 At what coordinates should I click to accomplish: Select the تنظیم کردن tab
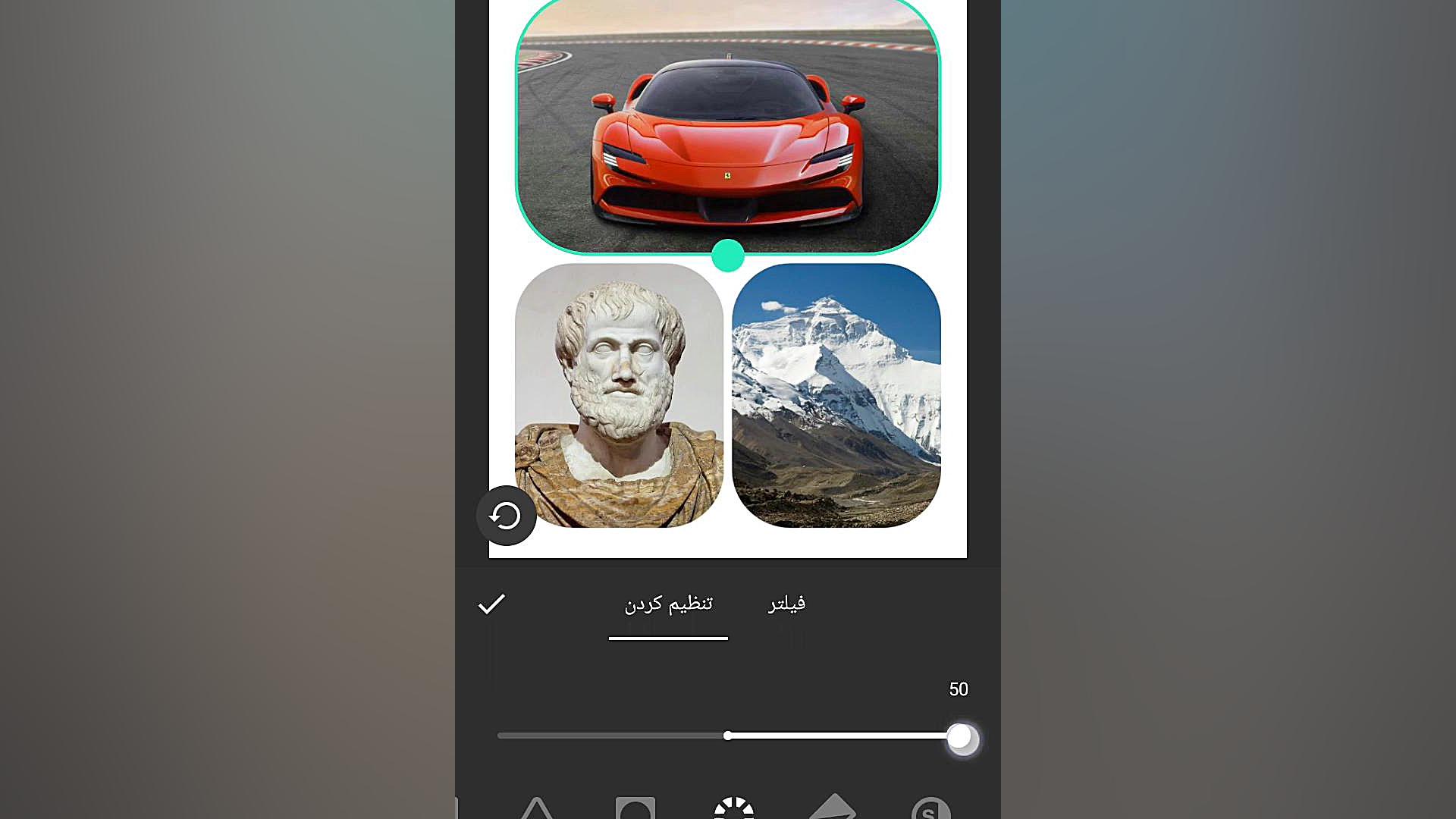coord(668,604)
